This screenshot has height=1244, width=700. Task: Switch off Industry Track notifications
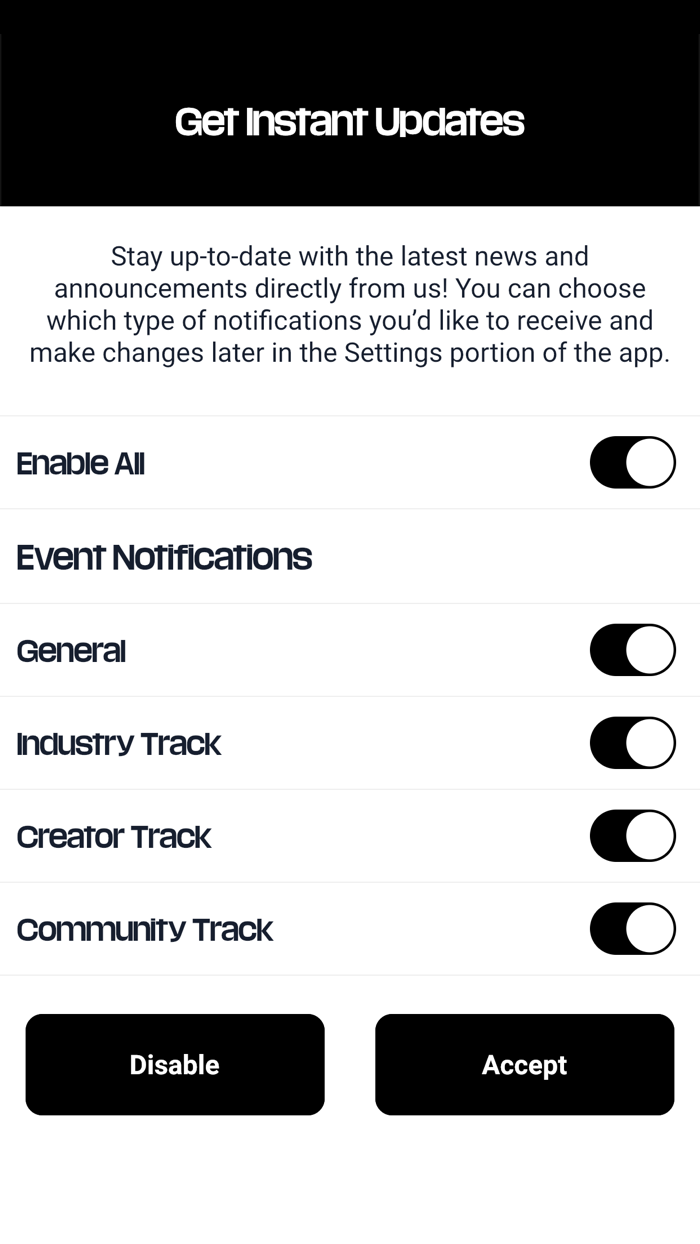click(632, 743)
